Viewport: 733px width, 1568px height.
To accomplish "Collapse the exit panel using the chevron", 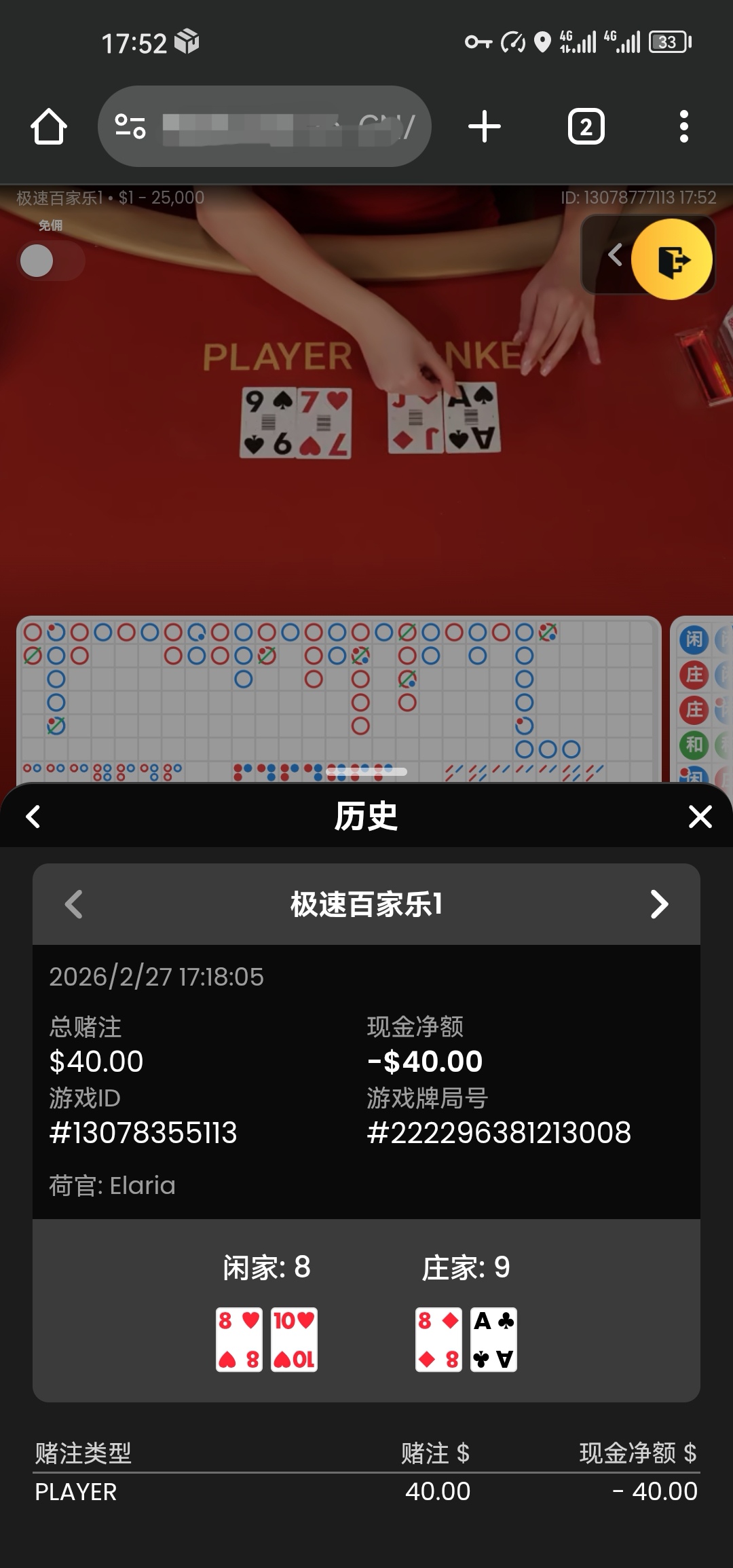I will coord(615,256).
